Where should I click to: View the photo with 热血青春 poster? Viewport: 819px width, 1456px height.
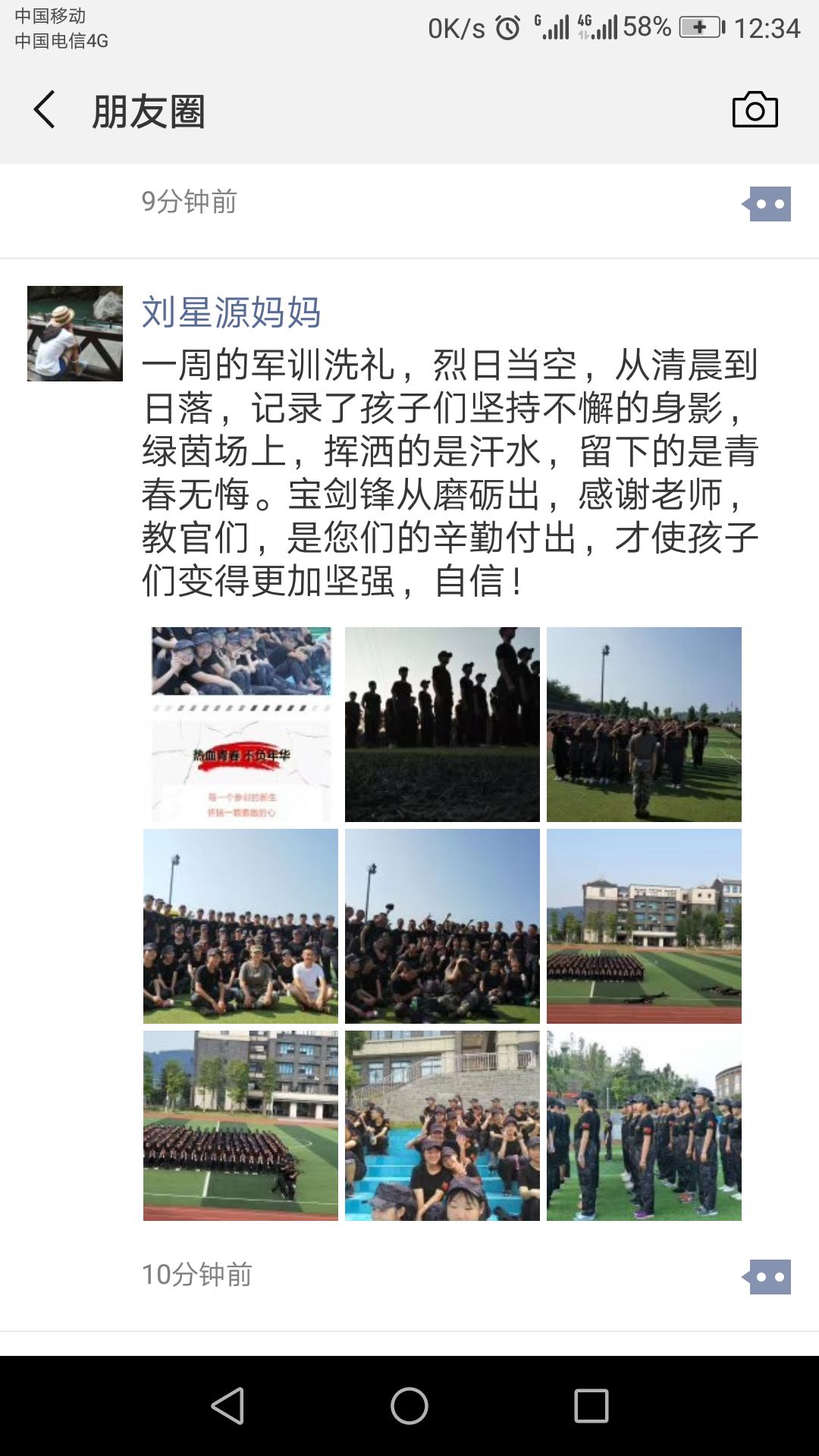coord(241,724)
